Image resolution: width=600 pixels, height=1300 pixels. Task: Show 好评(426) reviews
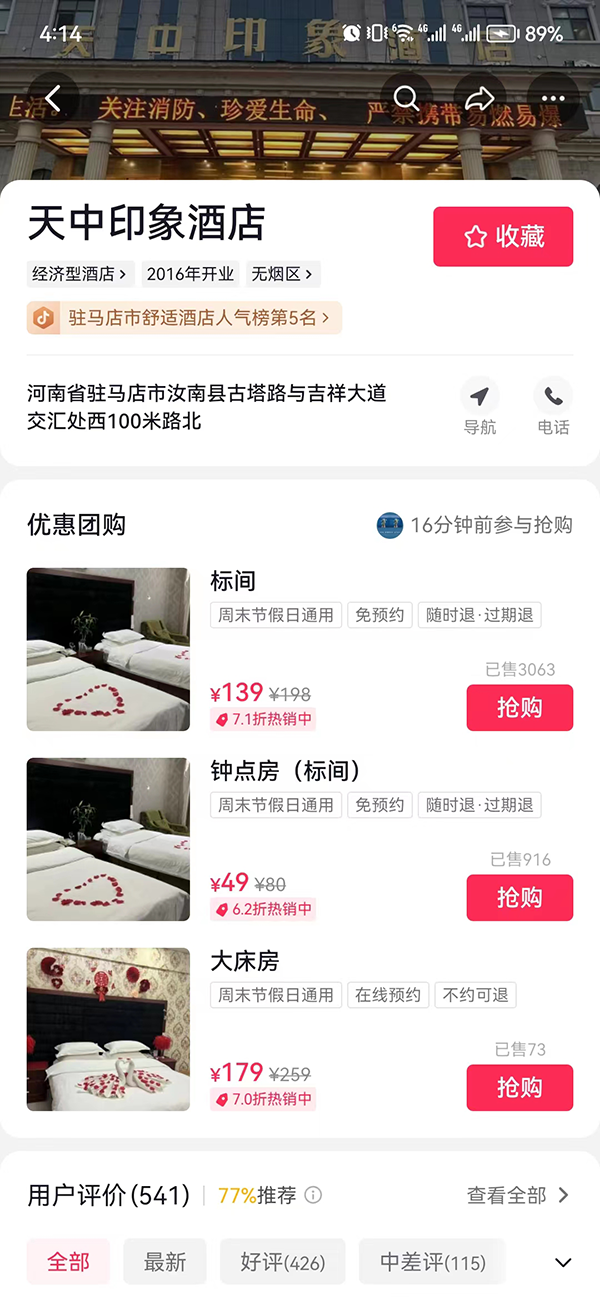coord(283,1262)
